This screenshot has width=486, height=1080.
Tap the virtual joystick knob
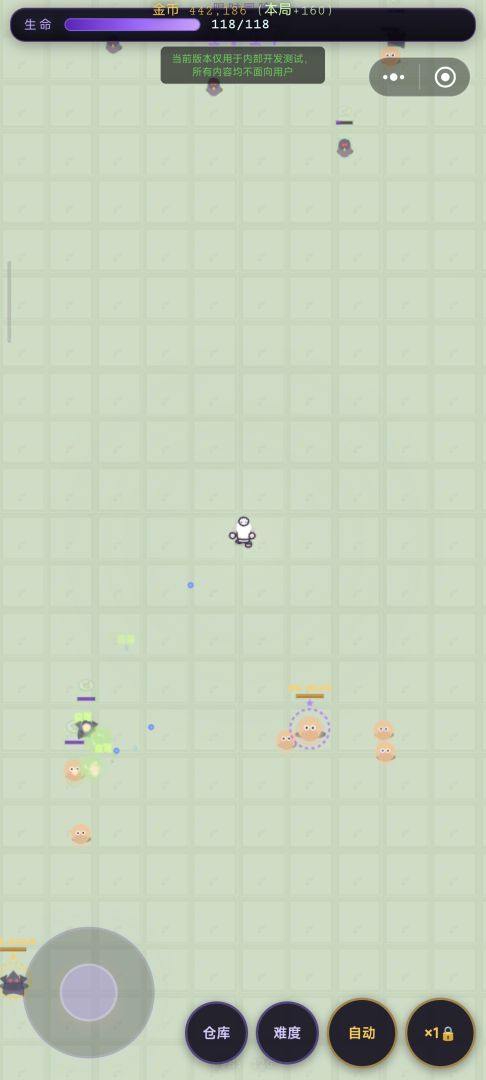[88, 992]
